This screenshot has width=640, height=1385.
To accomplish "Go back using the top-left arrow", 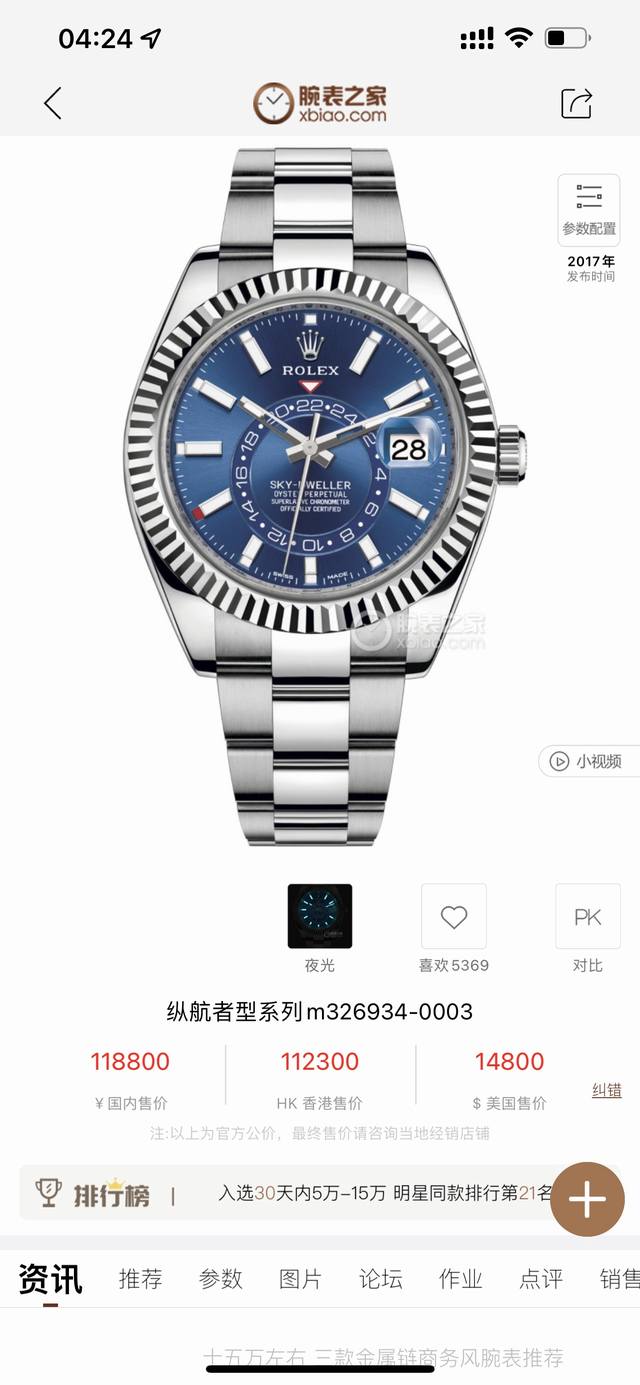I will point(53,103).
